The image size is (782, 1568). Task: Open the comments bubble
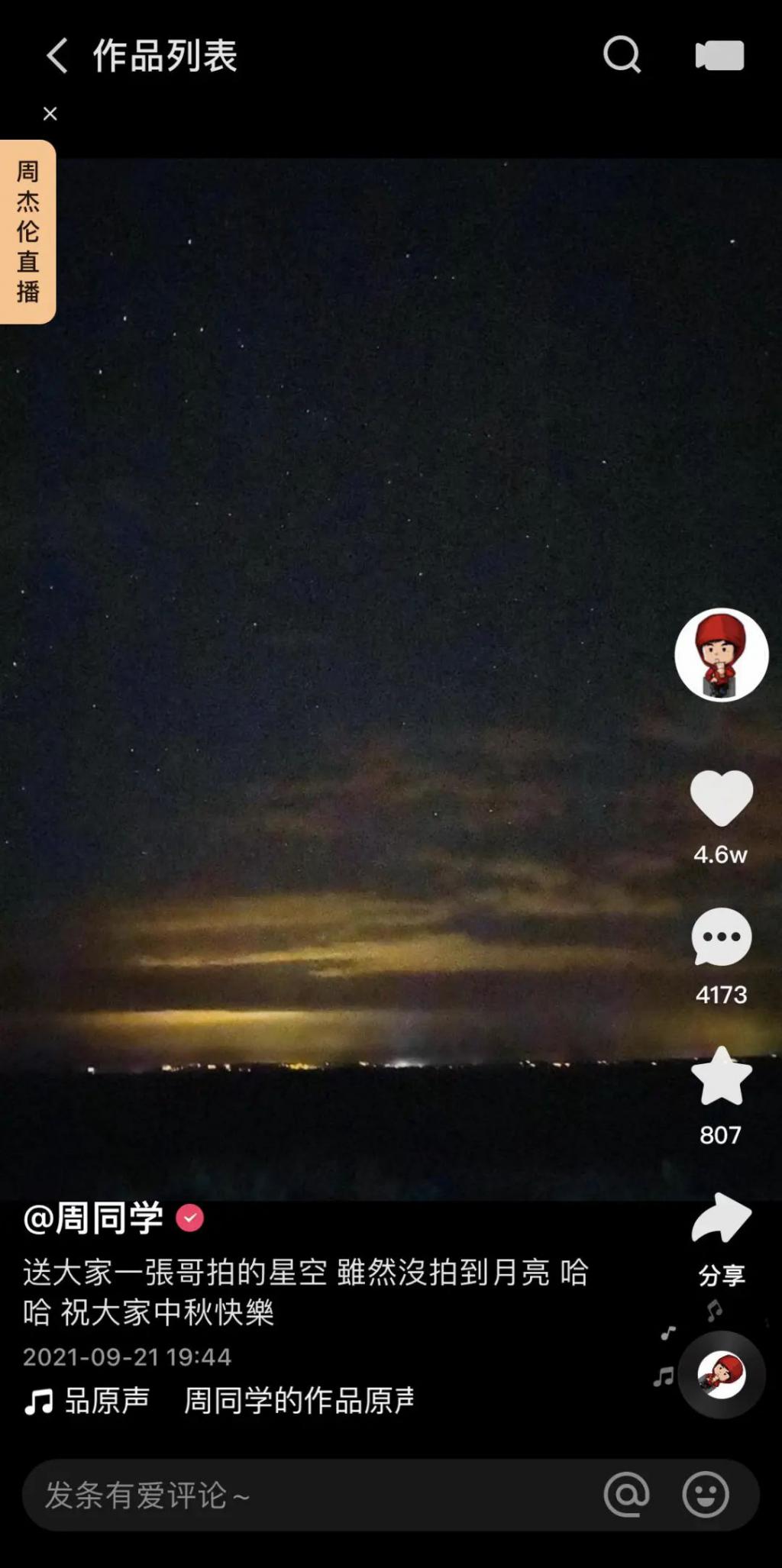(721, 937)
